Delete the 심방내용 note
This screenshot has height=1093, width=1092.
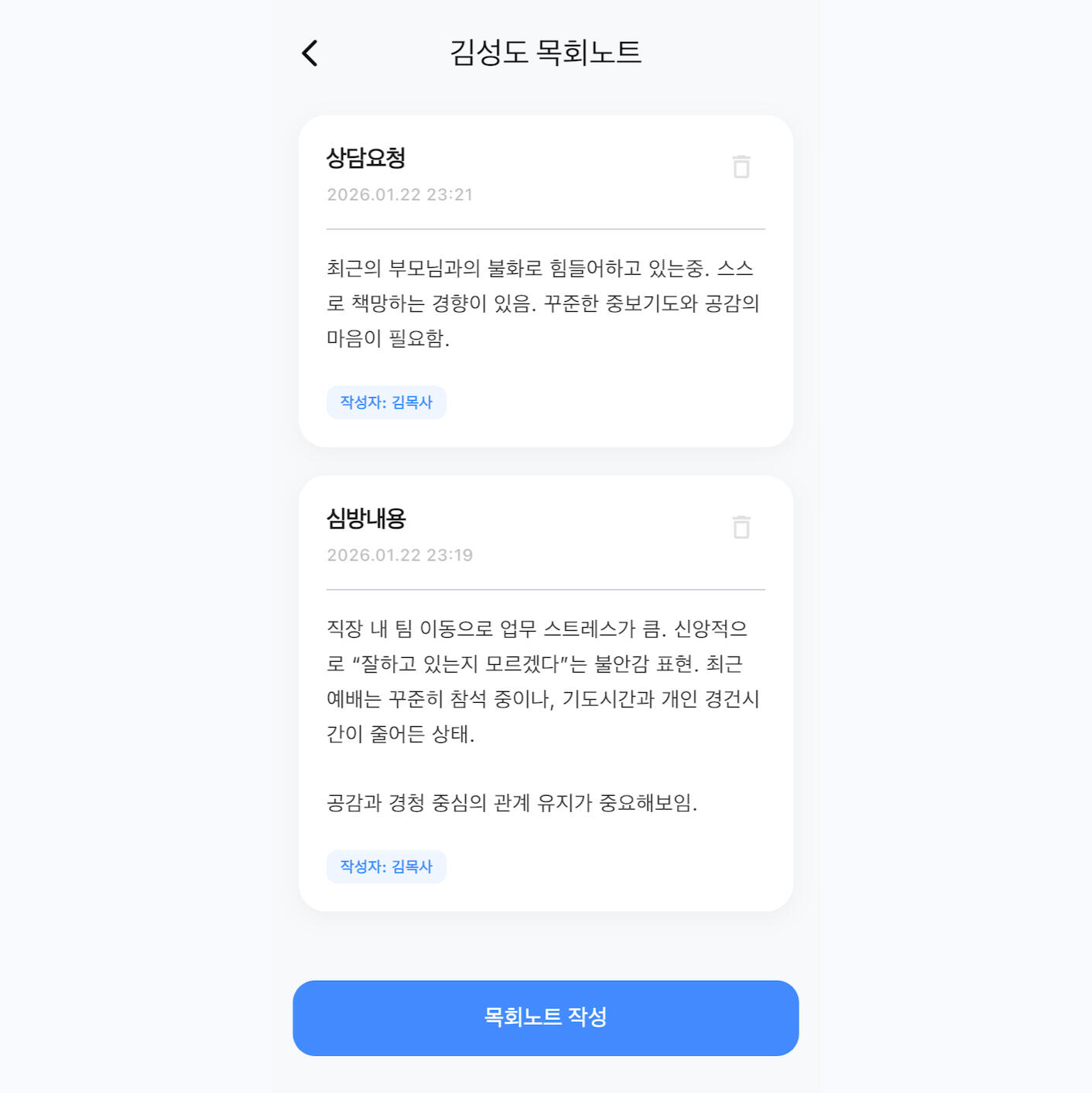741,527
